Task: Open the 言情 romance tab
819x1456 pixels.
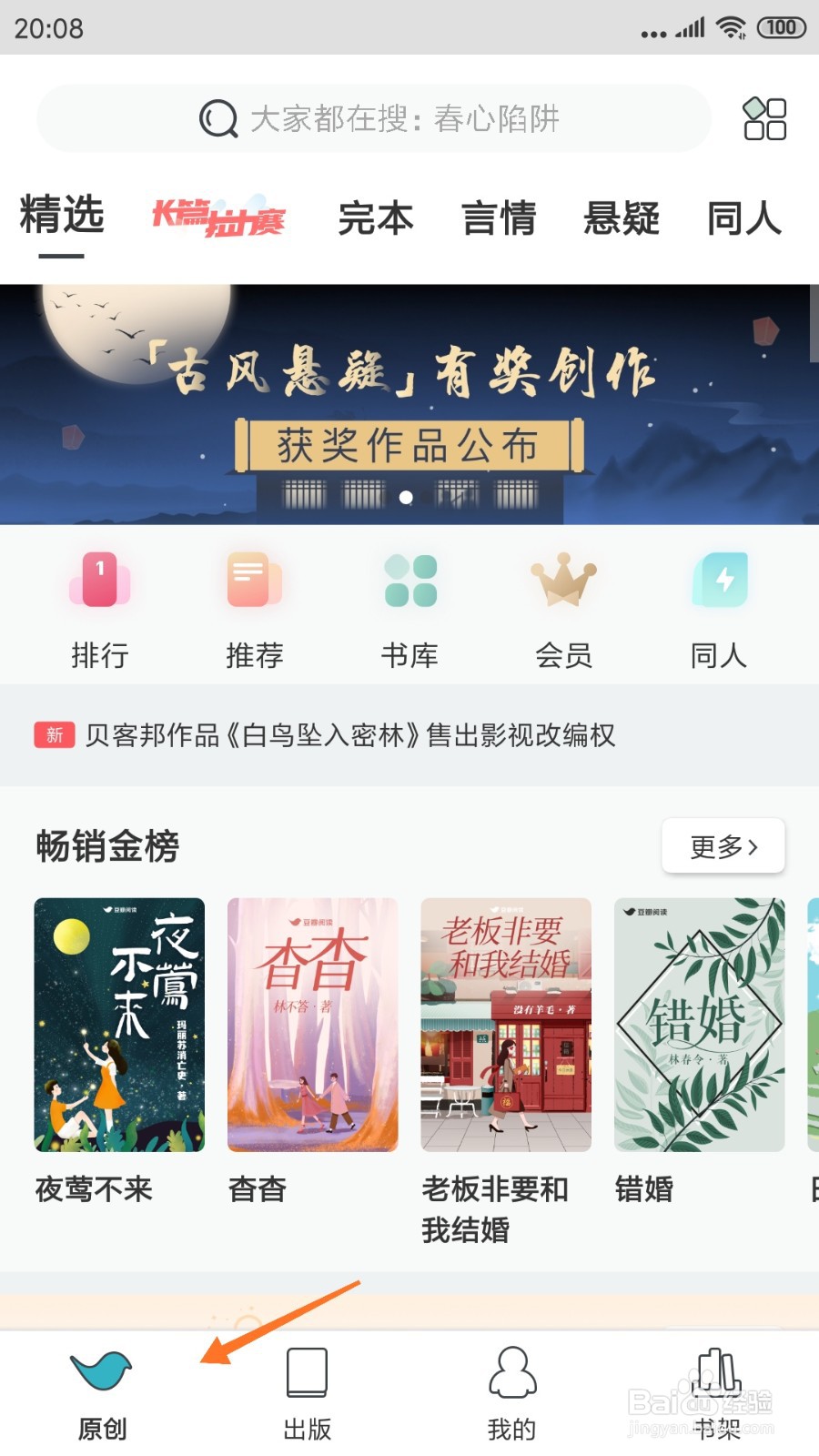Action: pos(499,218)
